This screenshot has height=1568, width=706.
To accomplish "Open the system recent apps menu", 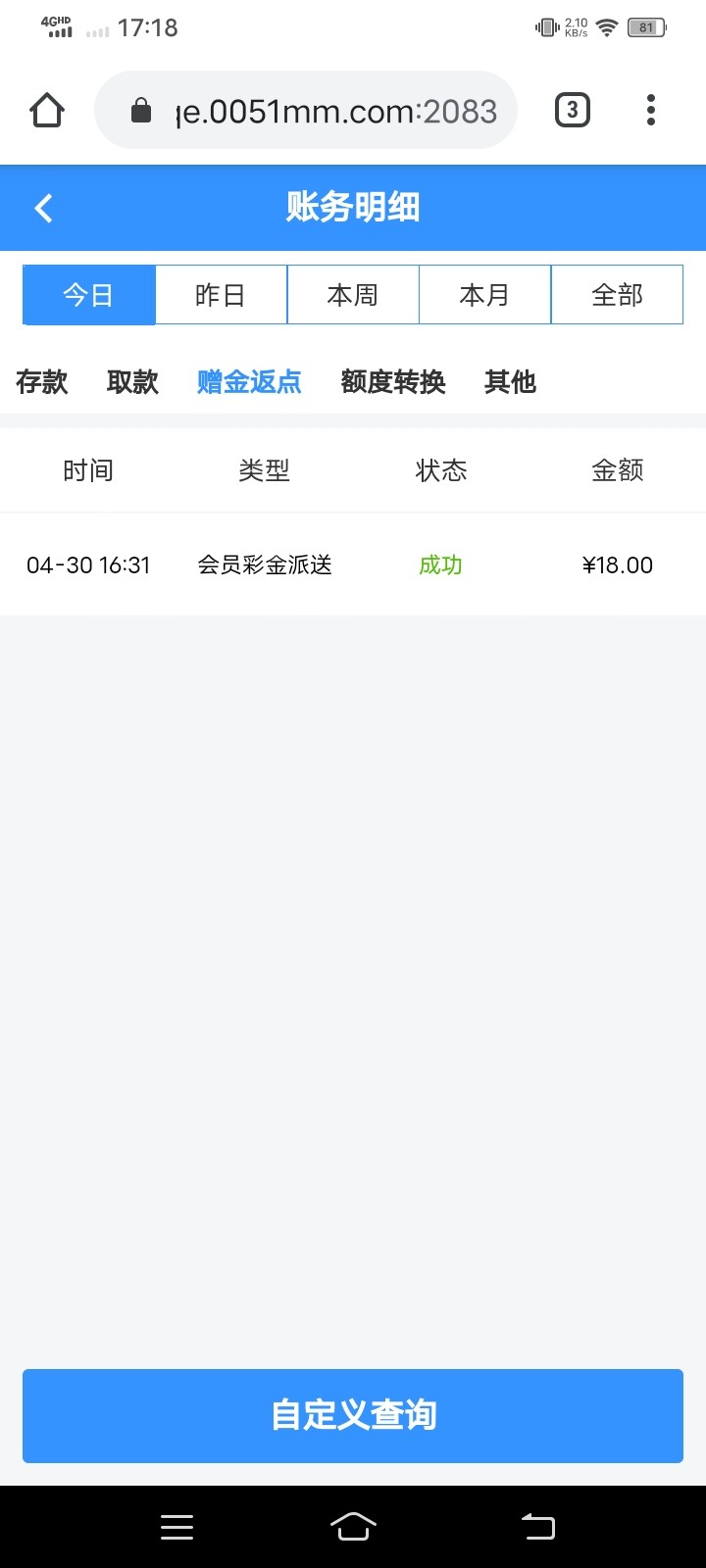I will coord(176,1526).
